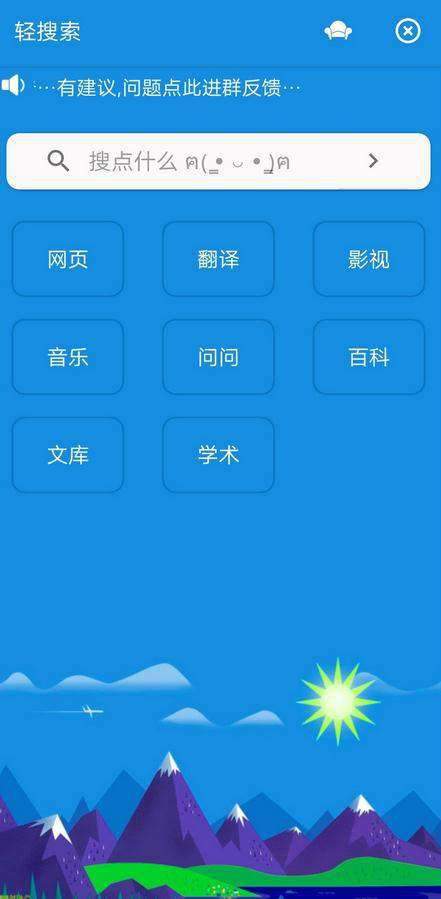The width and height of the screenshot is (441, 899).
Task: Close the 轻搜索 mini app
Action: [408, 31]
